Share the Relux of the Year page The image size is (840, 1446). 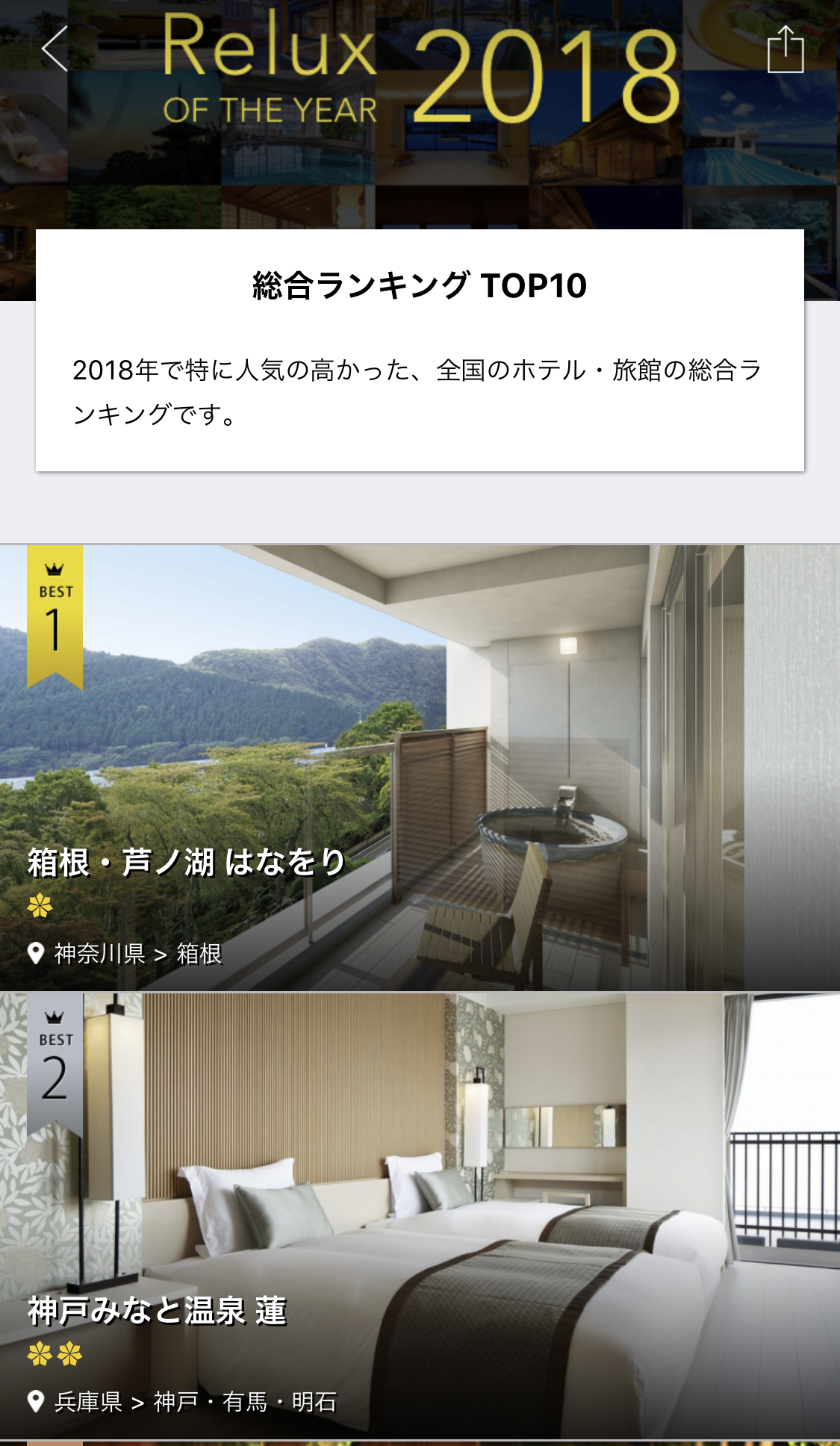(x=785, y=49)
